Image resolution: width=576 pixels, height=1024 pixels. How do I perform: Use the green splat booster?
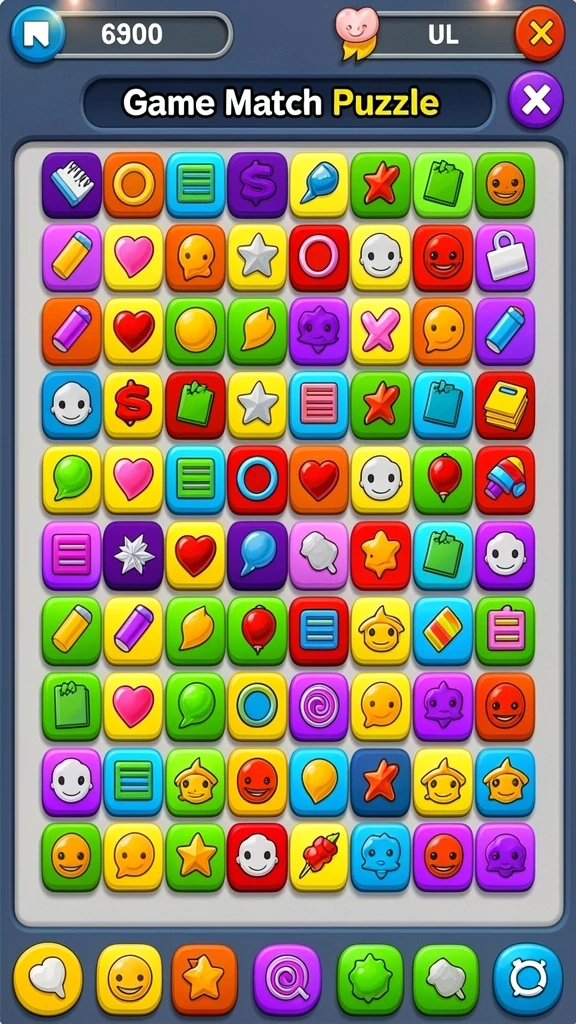point(370,978)
